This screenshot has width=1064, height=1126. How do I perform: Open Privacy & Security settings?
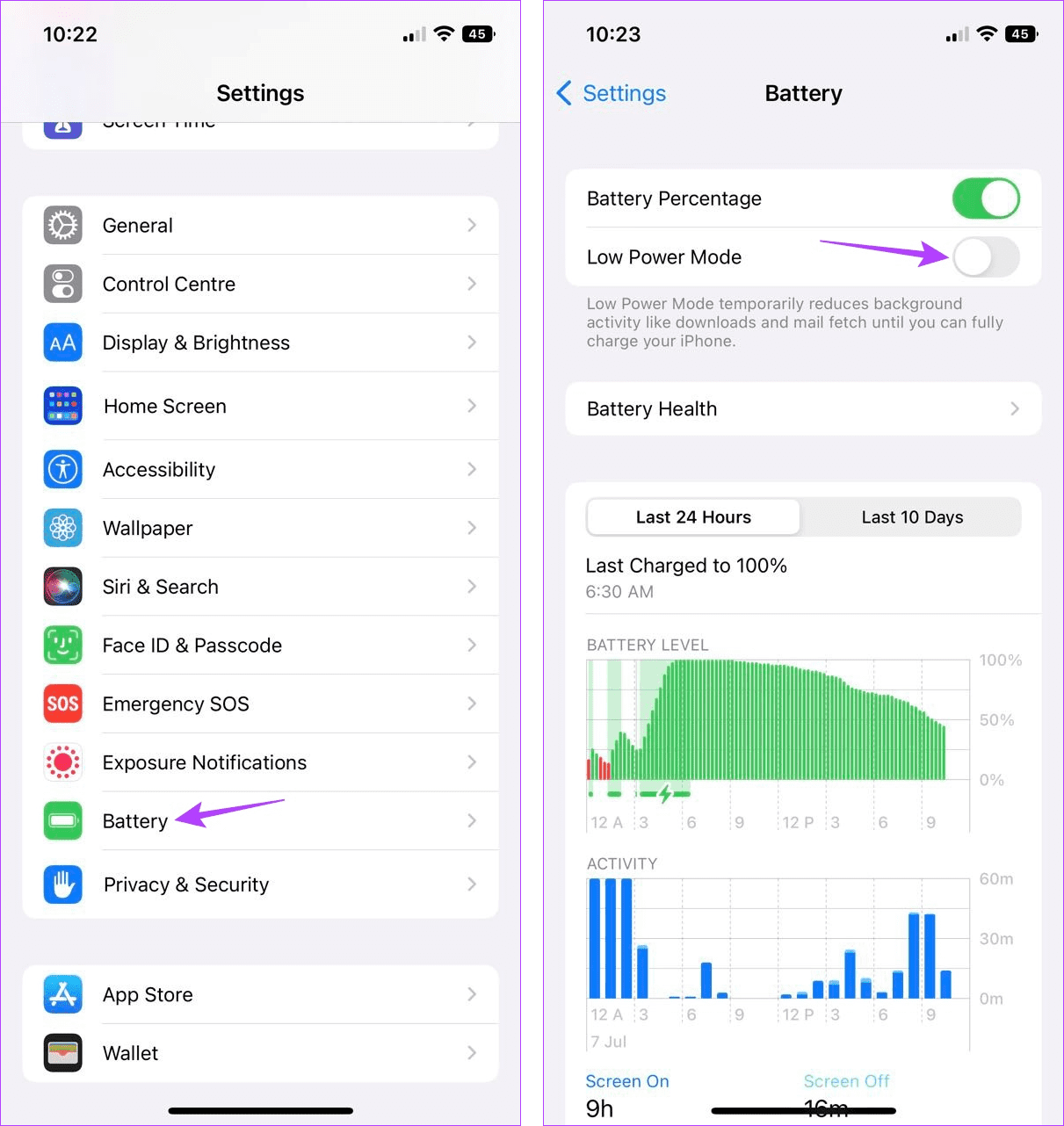coord(260,884)
